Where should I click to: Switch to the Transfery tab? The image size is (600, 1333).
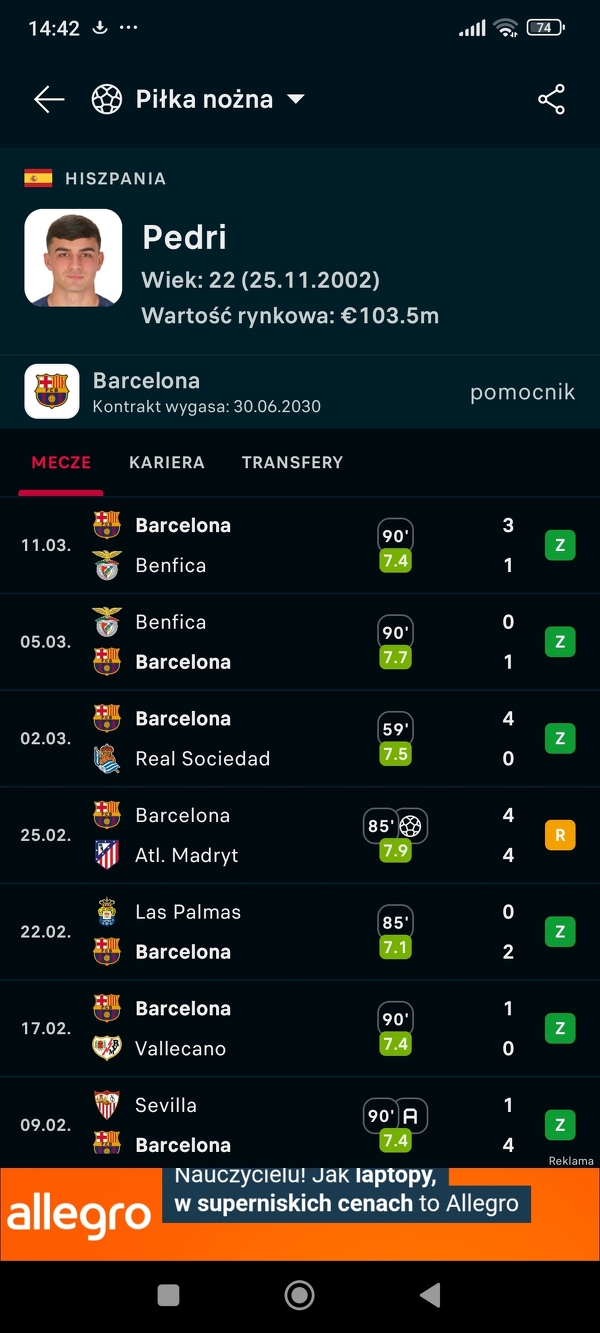tap(292, 462)
